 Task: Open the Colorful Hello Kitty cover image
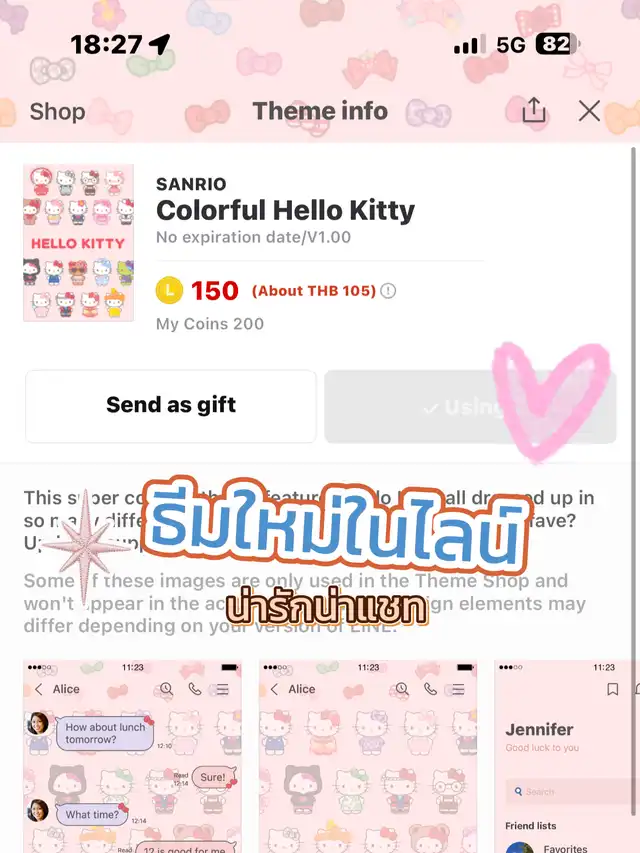pos(78,243)
